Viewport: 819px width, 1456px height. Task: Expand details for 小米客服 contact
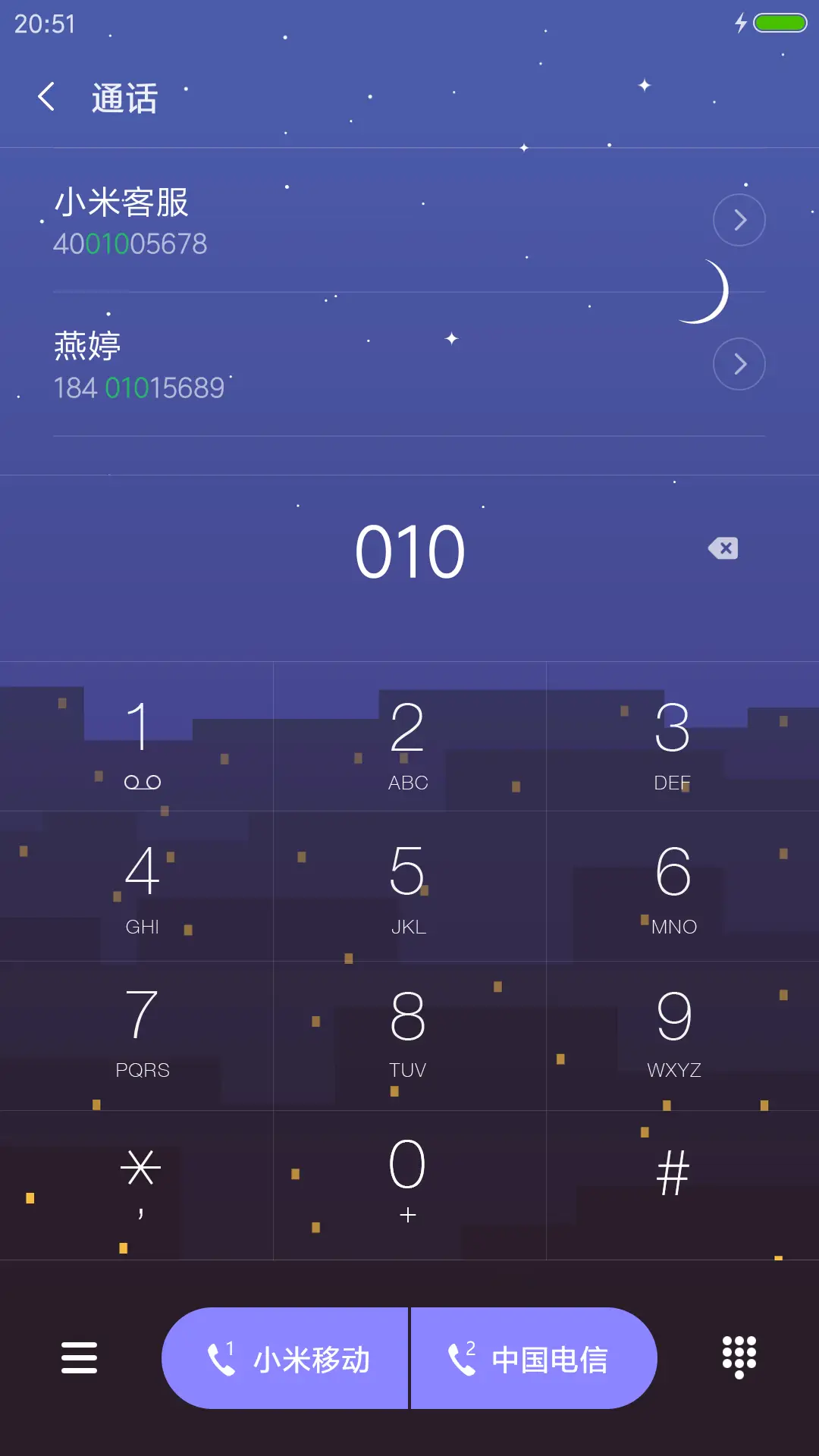739,220
